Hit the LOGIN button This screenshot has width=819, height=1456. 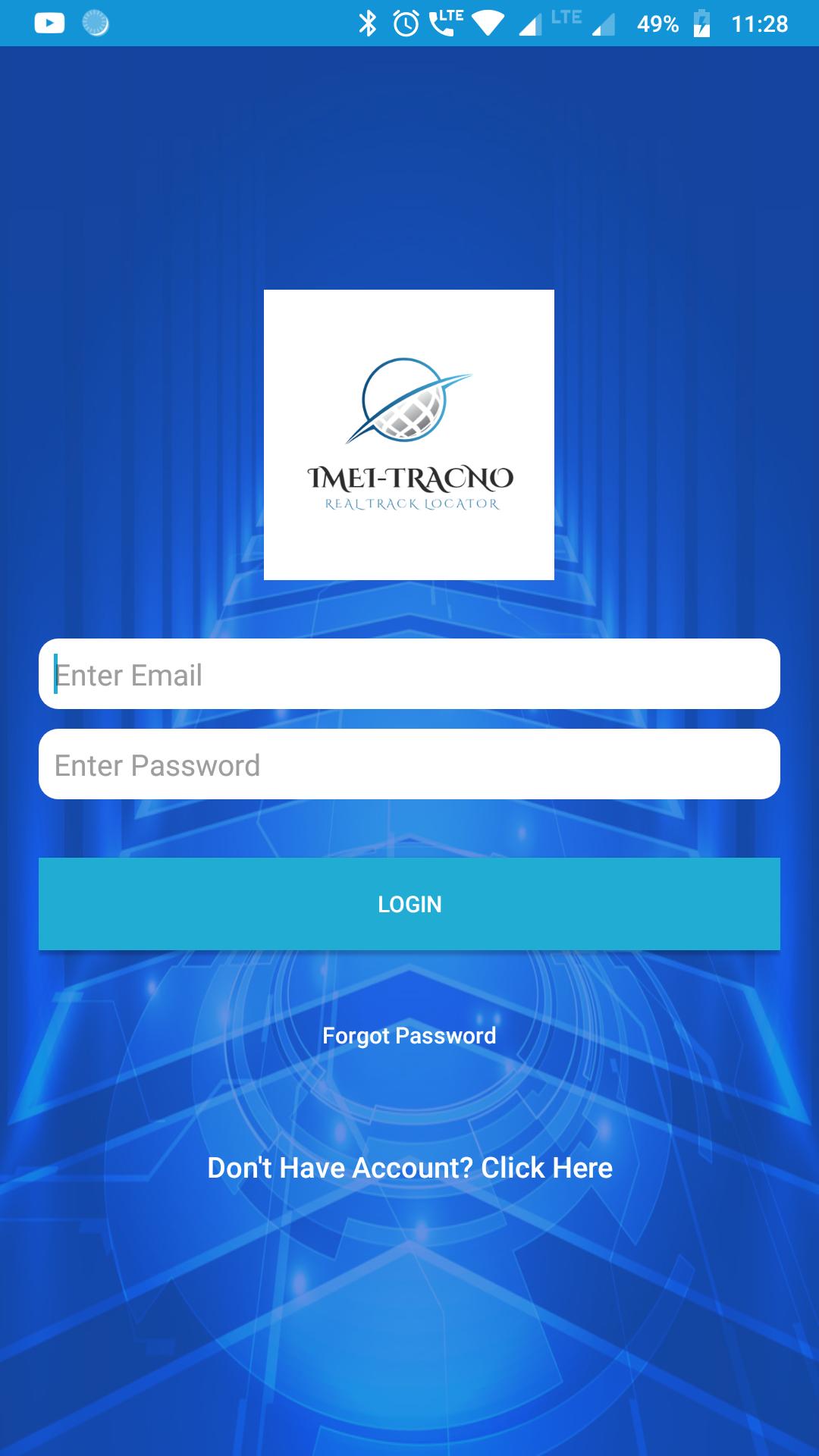coord(409,904)
